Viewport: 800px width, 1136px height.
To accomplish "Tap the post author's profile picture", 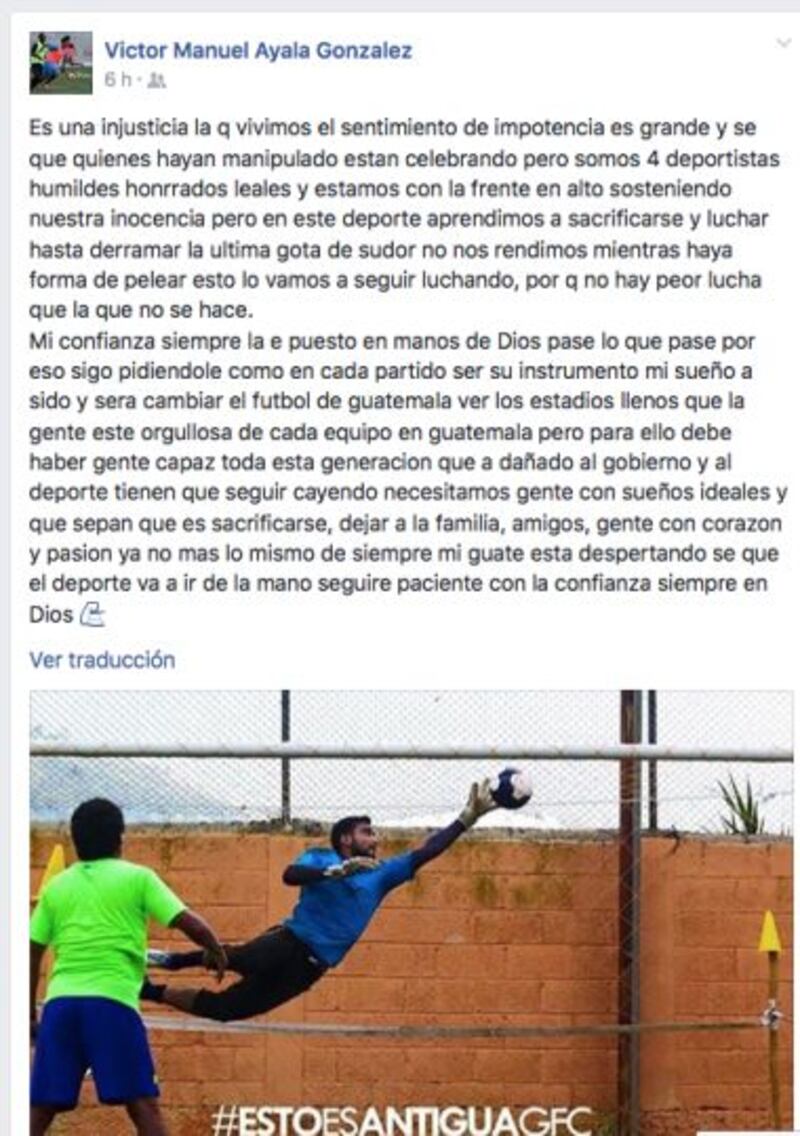I will pos(61,62).
